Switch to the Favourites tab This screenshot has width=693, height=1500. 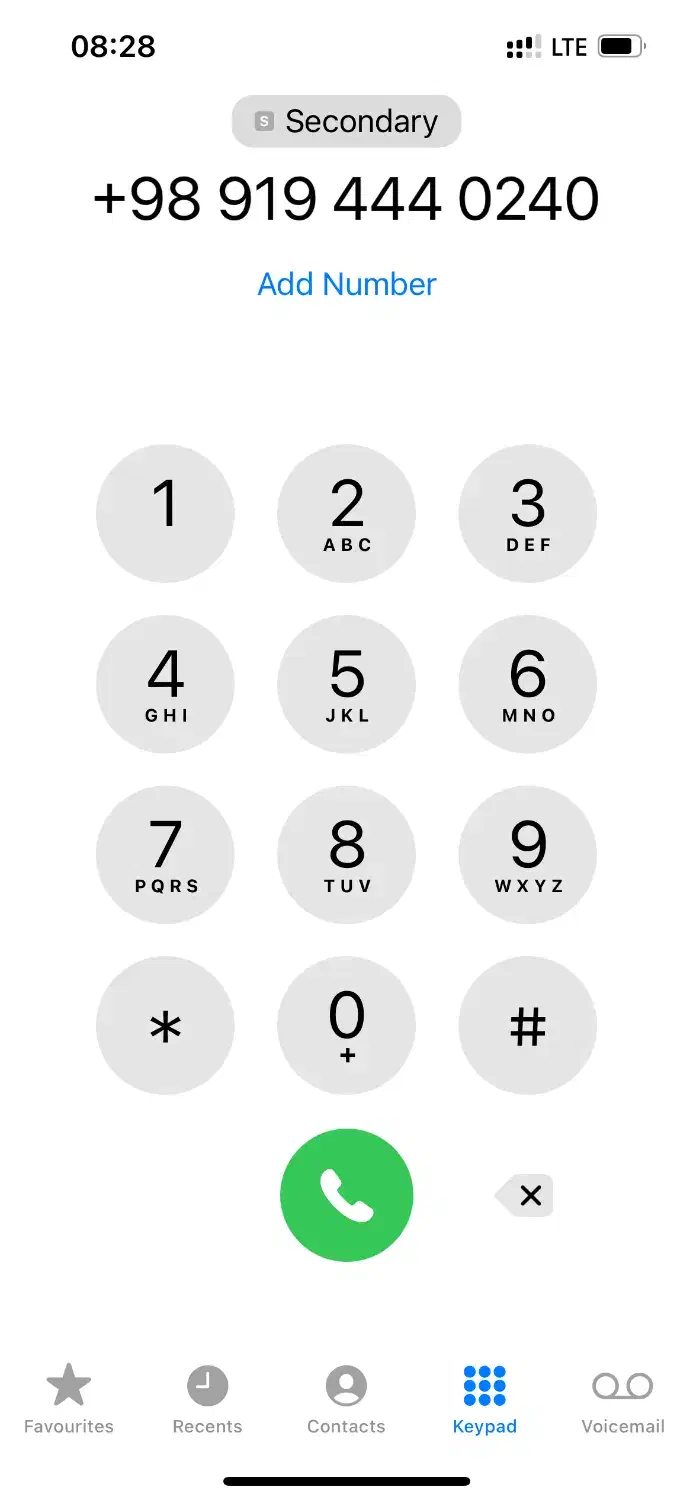pos(68,1398)
